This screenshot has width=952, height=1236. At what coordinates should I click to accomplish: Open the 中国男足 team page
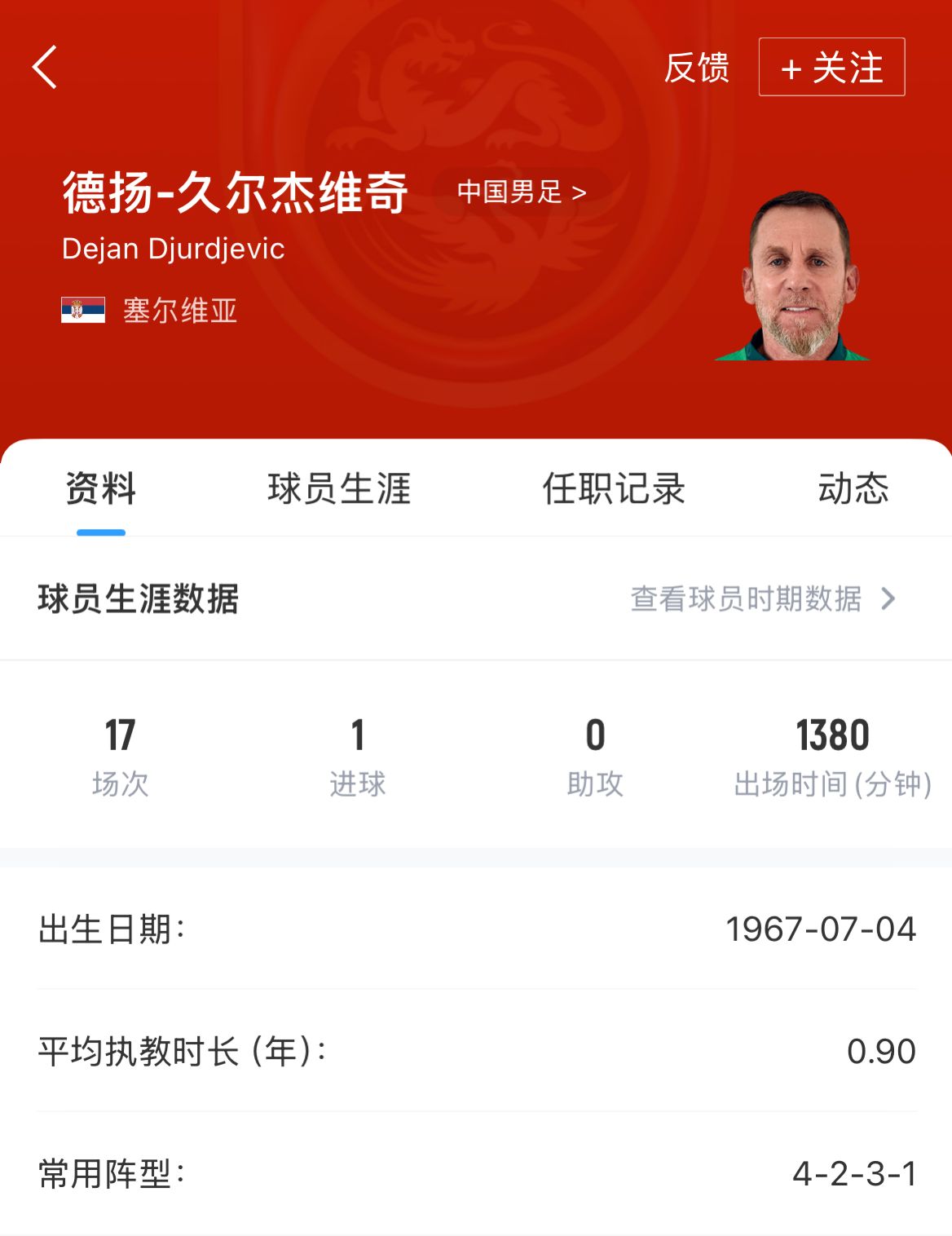[x=522, y=192]
